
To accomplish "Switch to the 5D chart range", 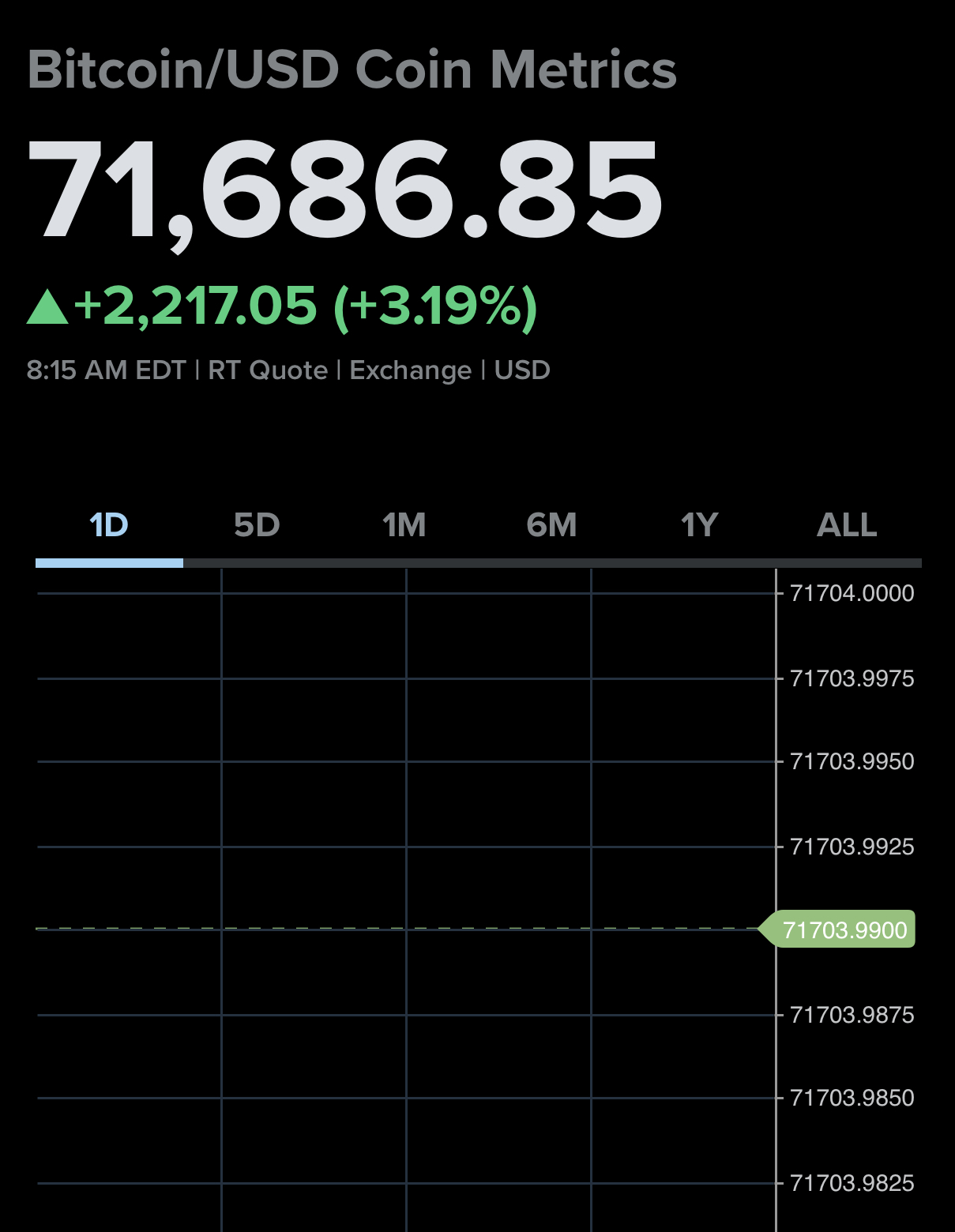I will (257, 525).
